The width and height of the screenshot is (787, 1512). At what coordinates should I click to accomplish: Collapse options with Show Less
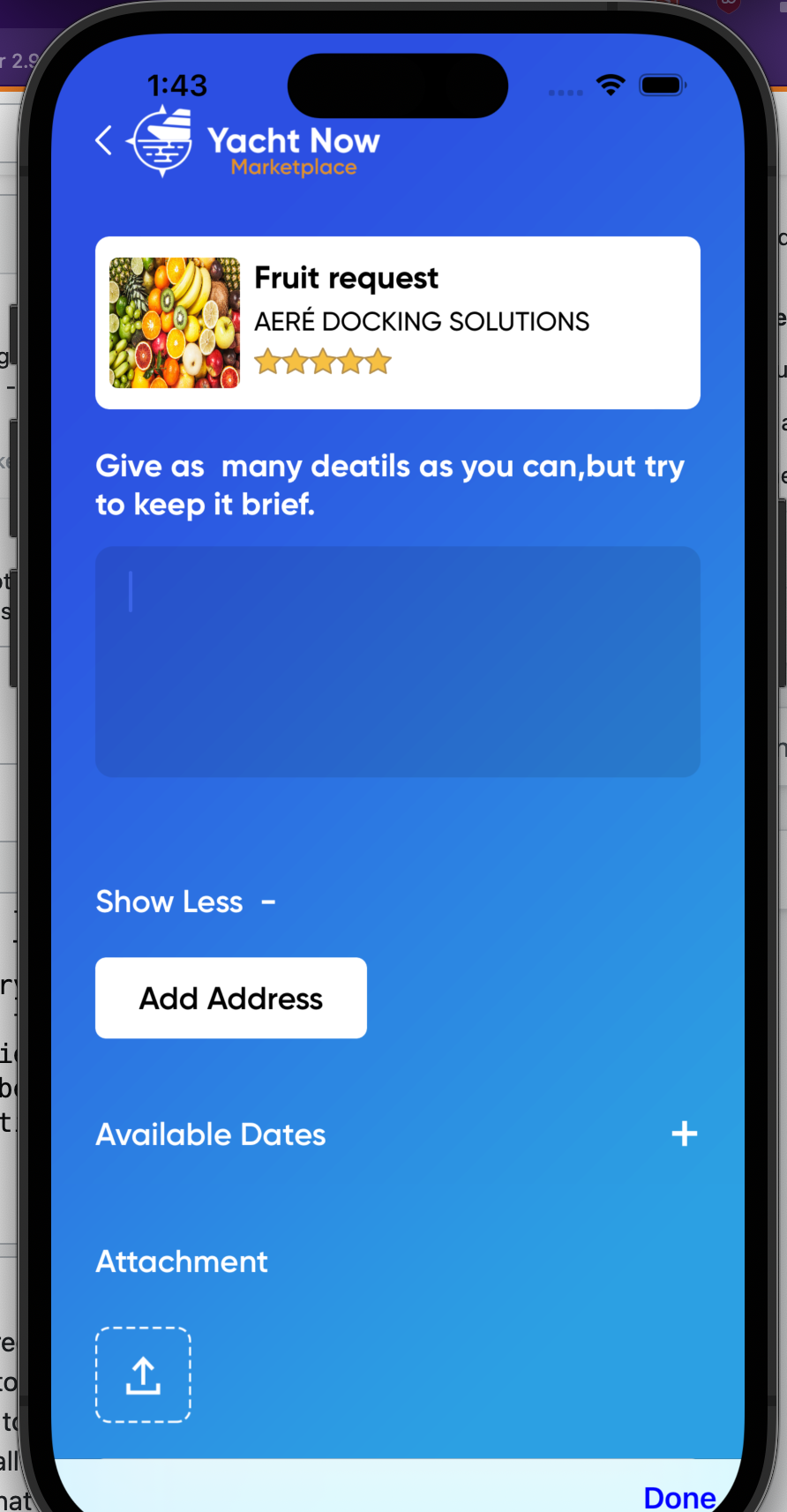pyautogui.click(x=186, y=902)
